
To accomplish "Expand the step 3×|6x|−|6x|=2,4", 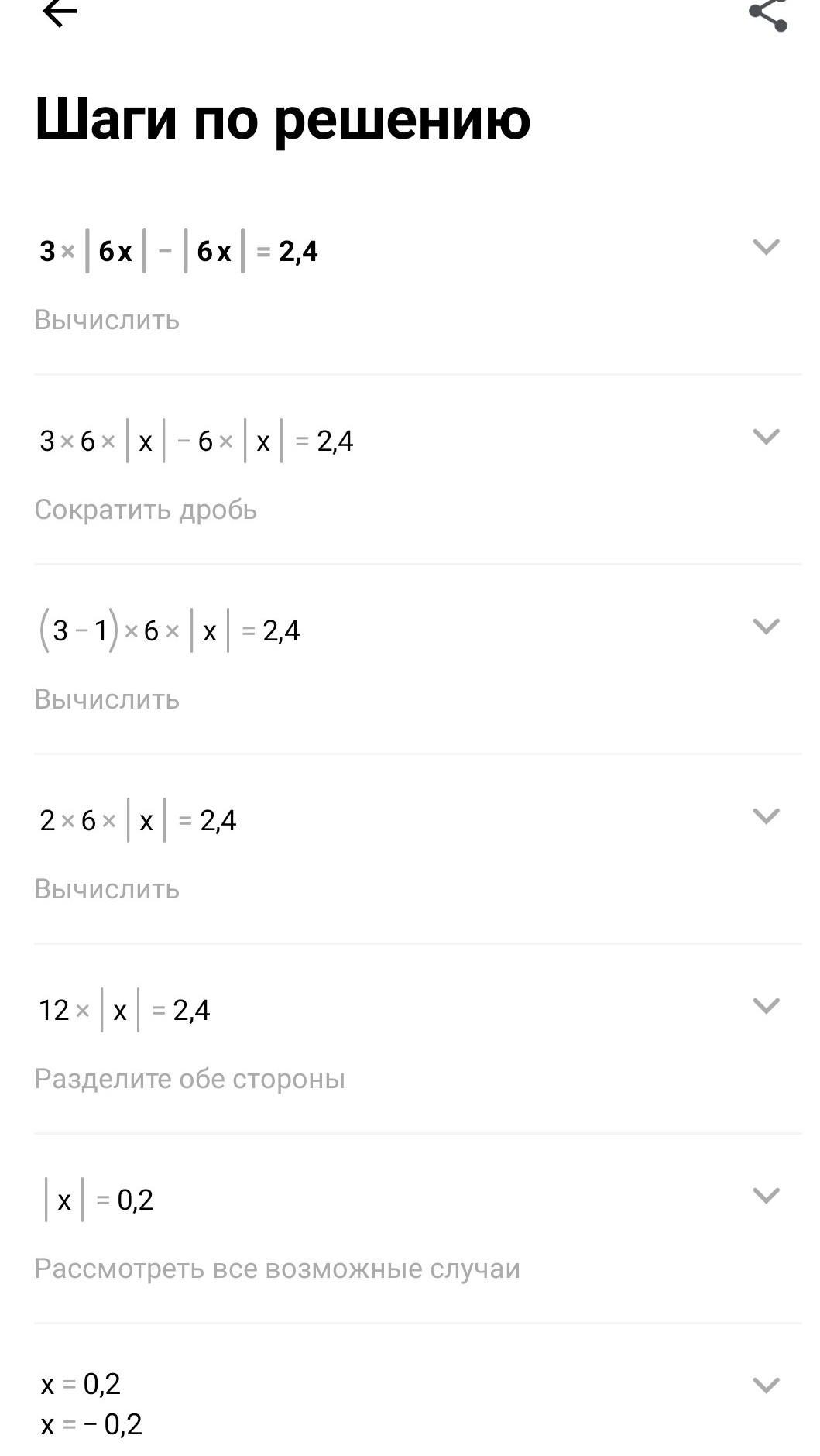I will tap(766, 247).
